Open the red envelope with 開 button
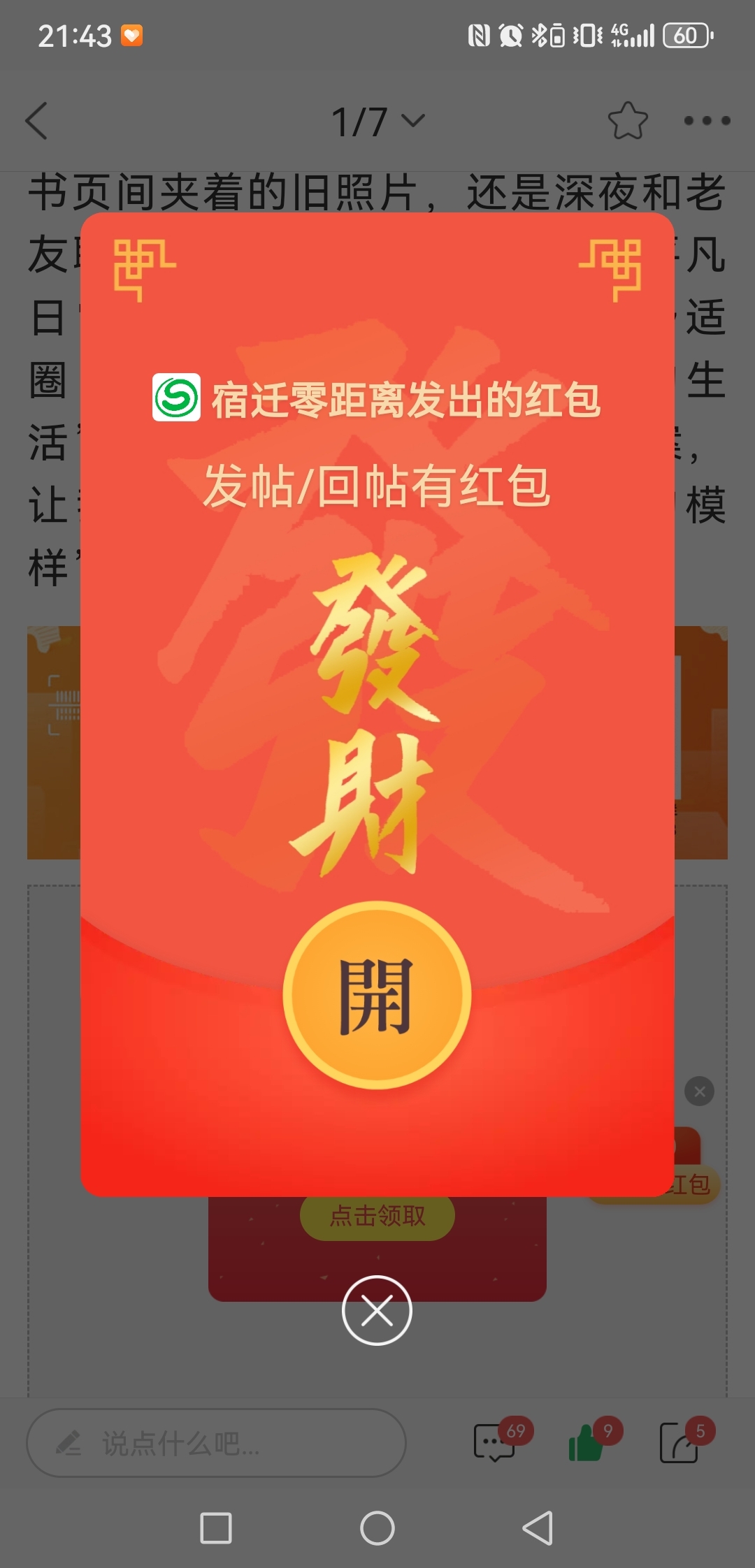755x1568 pixels. (377, 995)
